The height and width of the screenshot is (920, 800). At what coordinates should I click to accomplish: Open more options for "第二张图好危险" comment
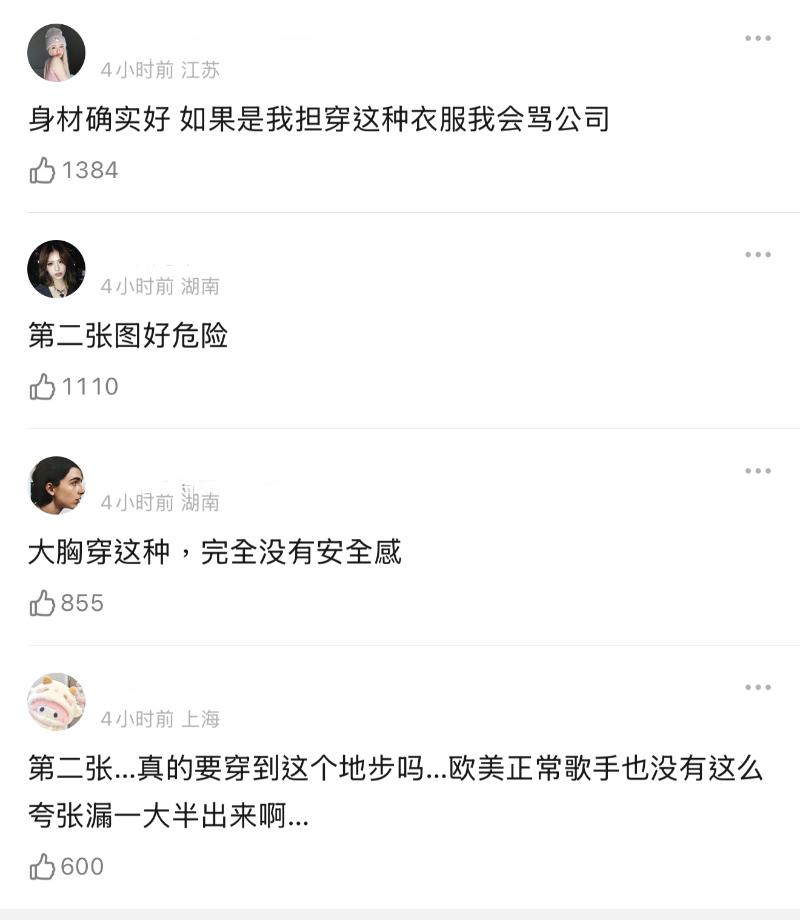pyautogui.click(x=757, y=255)
